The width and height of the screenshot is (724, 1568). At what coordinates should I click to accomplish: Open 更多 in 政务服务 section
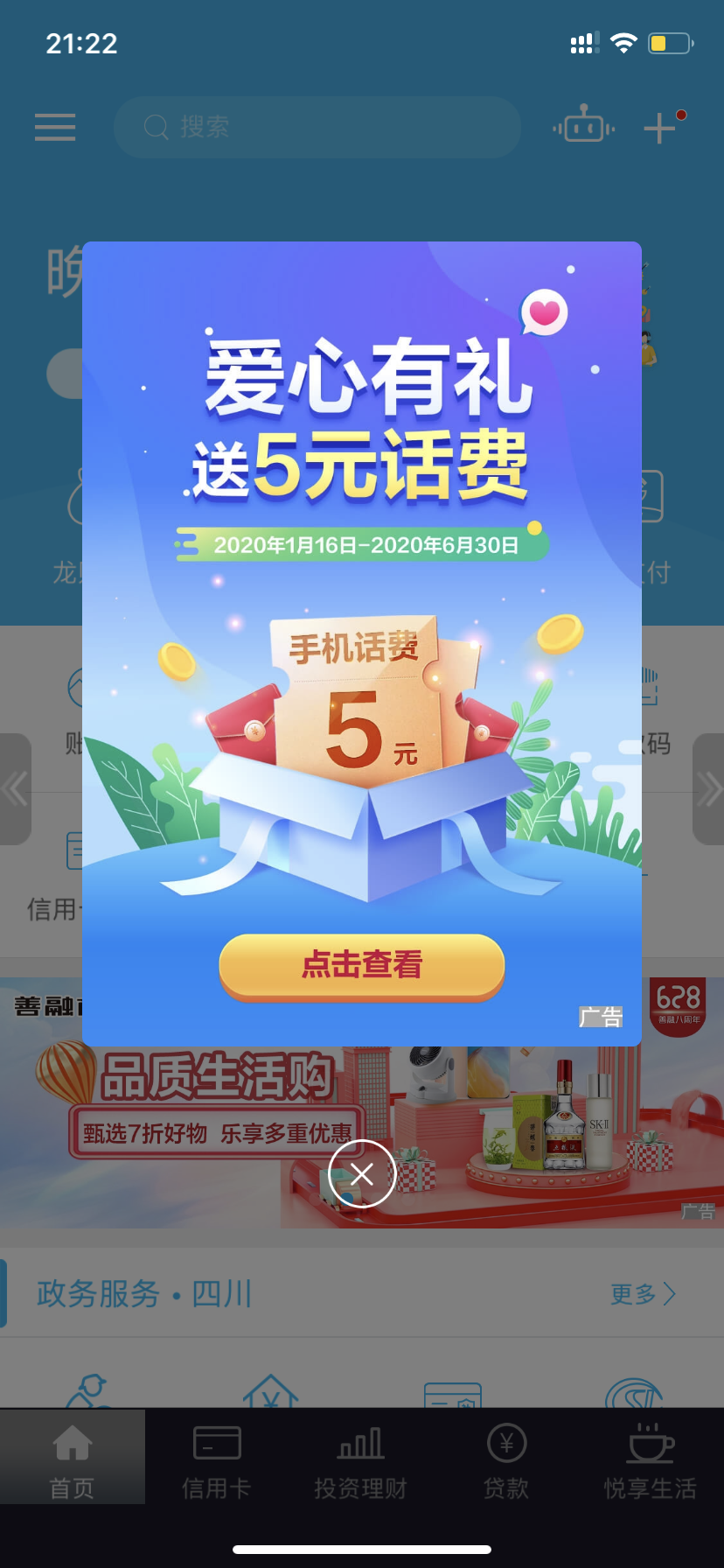coord(643,1294)
